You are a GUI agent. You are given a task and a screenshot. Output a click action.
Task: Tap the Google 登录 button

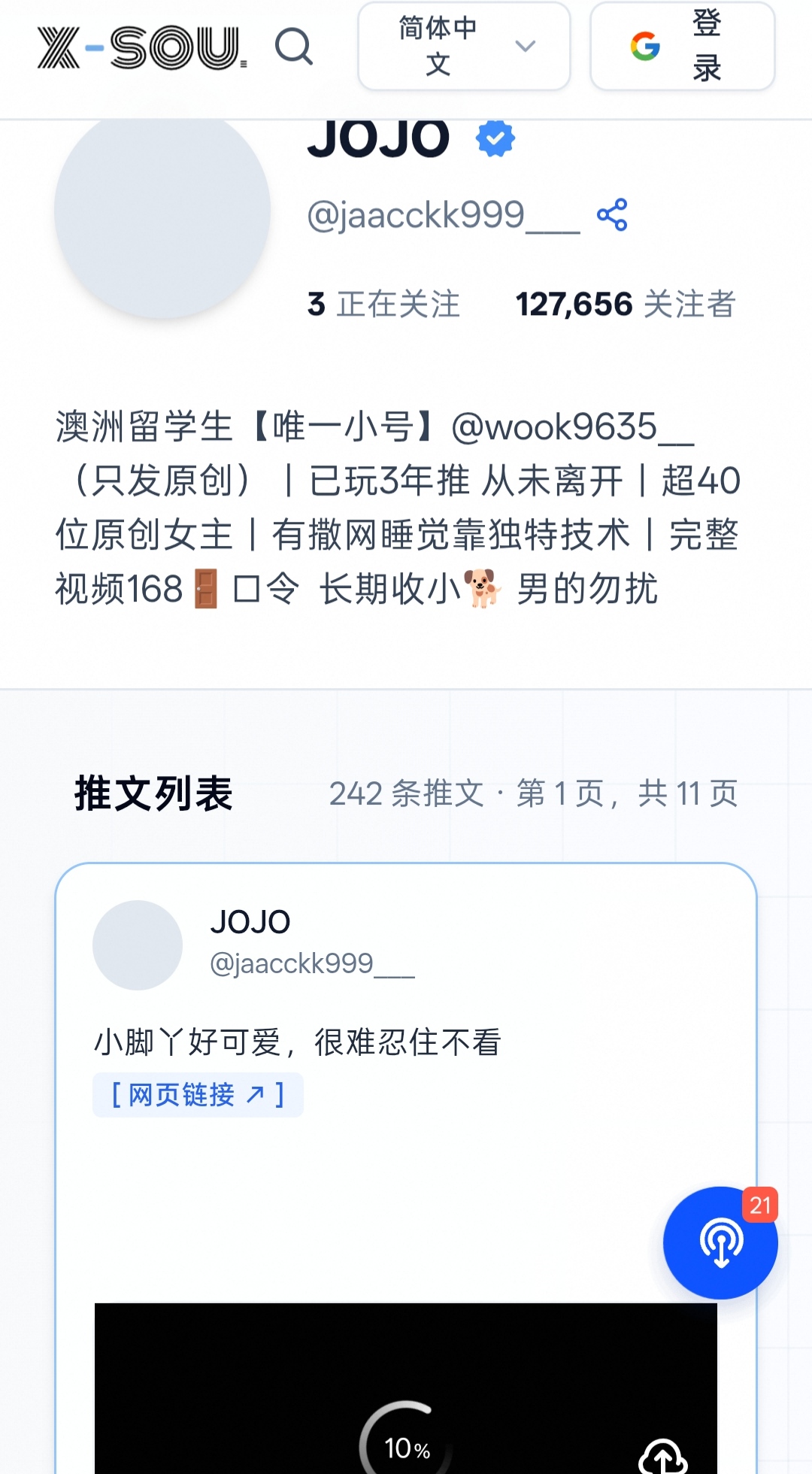[x=682, y=47]
